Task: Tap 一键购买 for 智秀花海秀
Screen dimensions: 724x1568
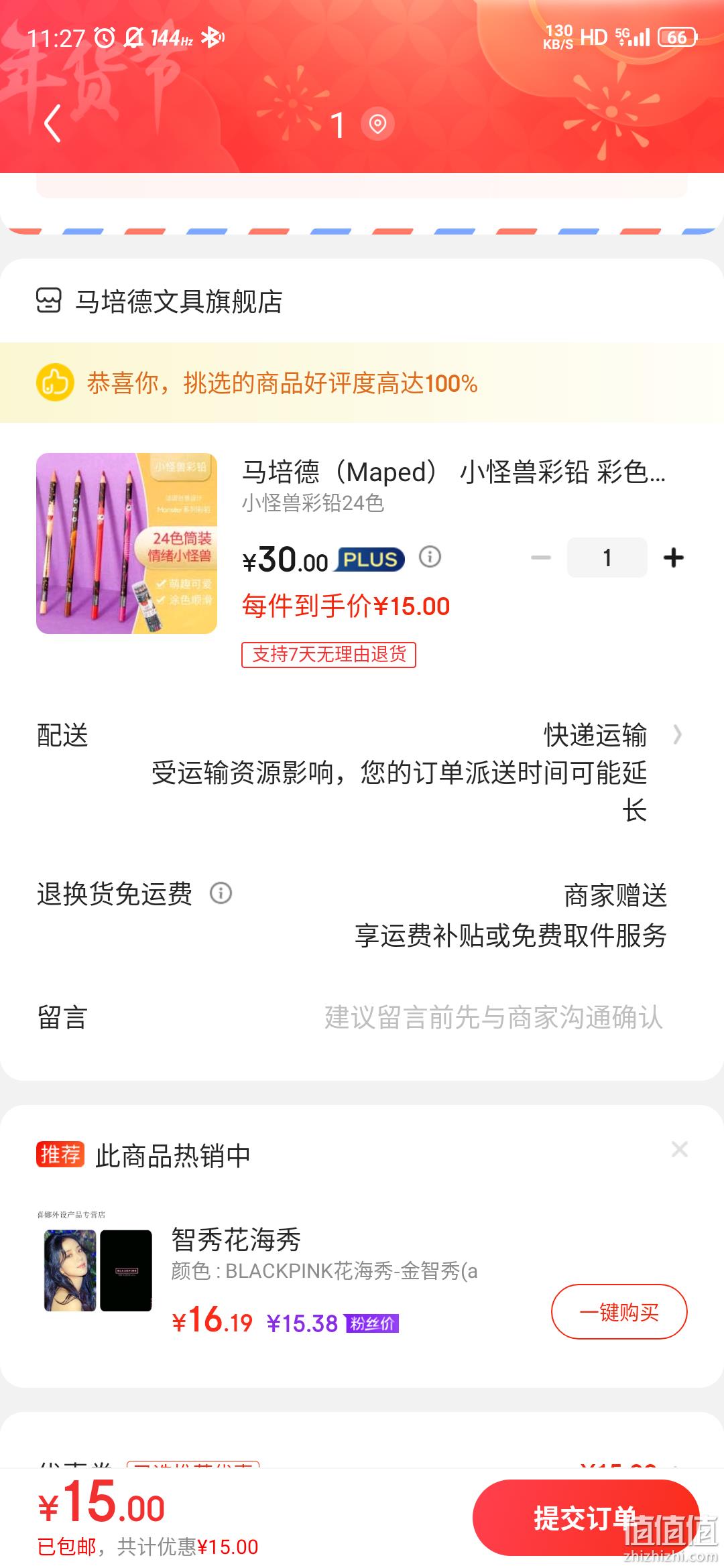Action: [619, 1311]
